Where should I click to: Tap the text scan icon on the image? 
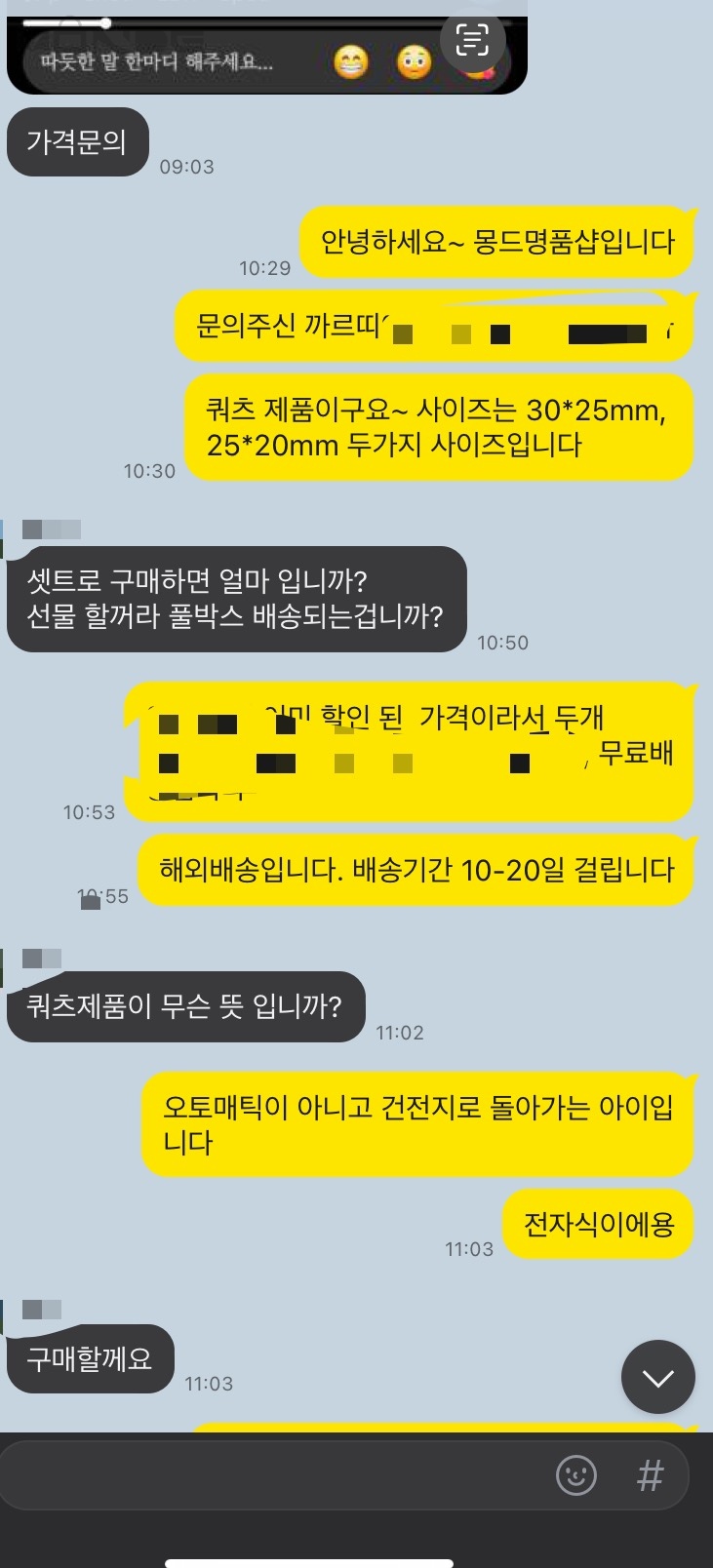click(x=472, y=40)
